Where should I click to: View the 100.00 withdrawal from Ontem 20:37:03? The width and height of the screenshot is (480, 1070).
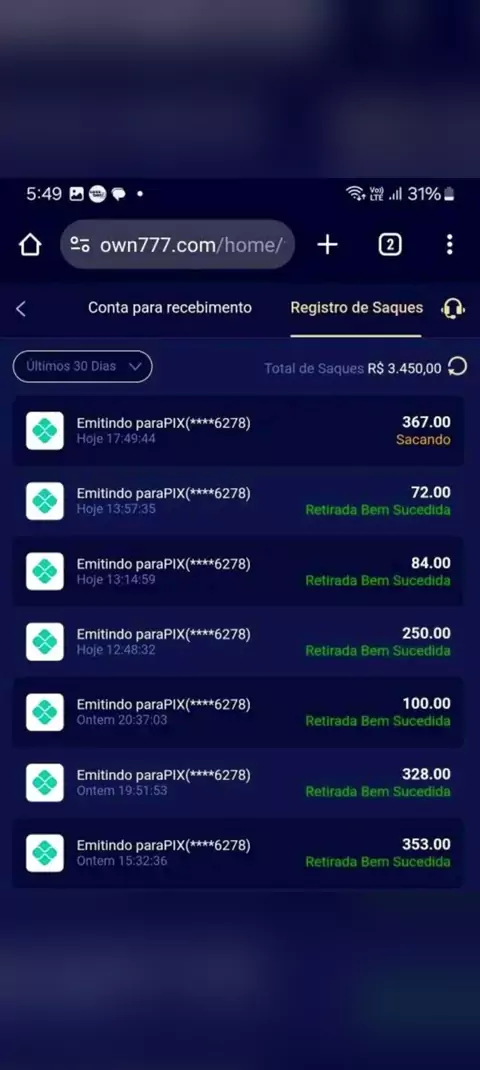pos(238,712)
